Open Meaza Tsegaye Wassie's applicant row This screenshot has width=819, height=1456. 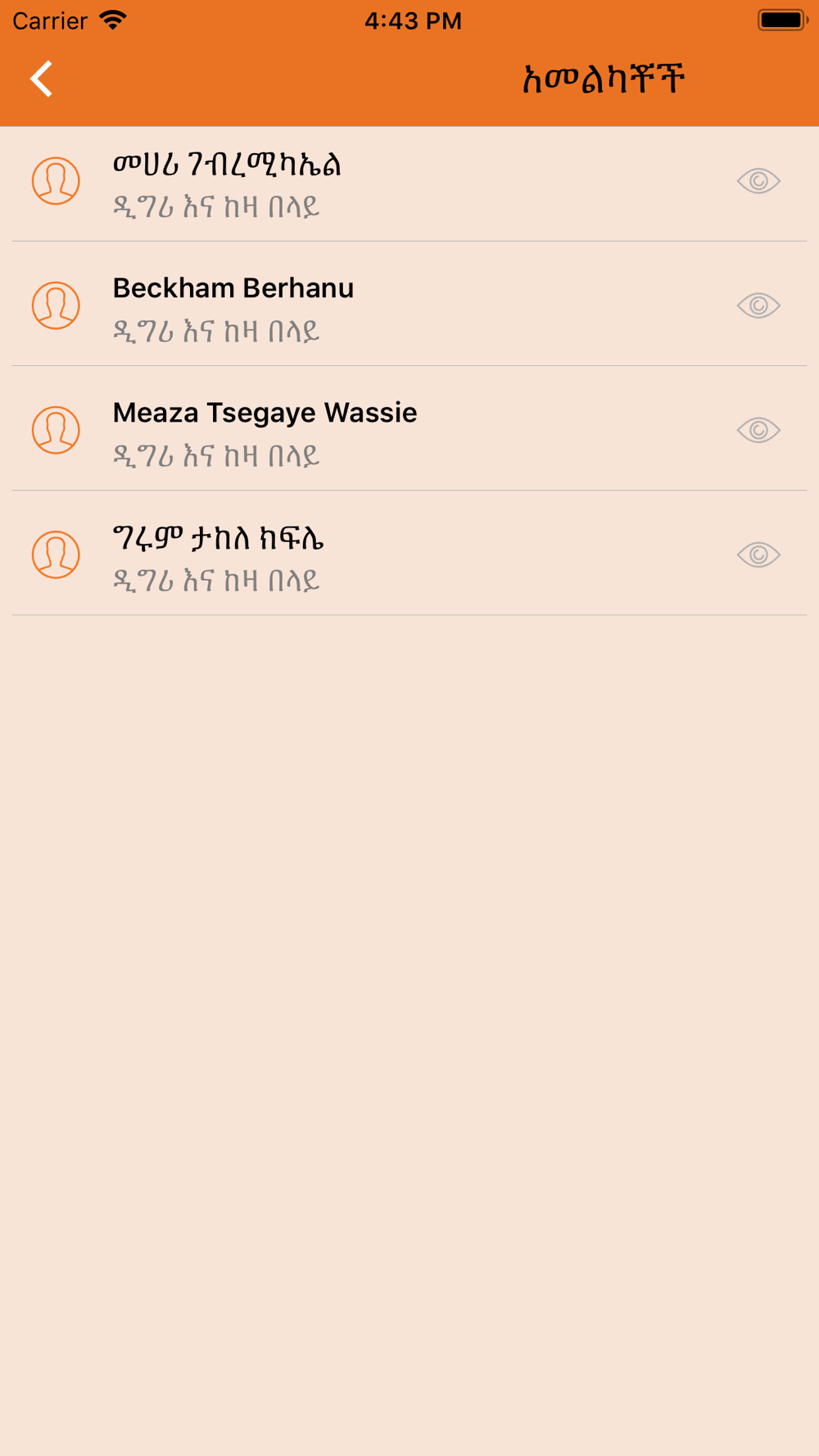[x=409, y=429]
